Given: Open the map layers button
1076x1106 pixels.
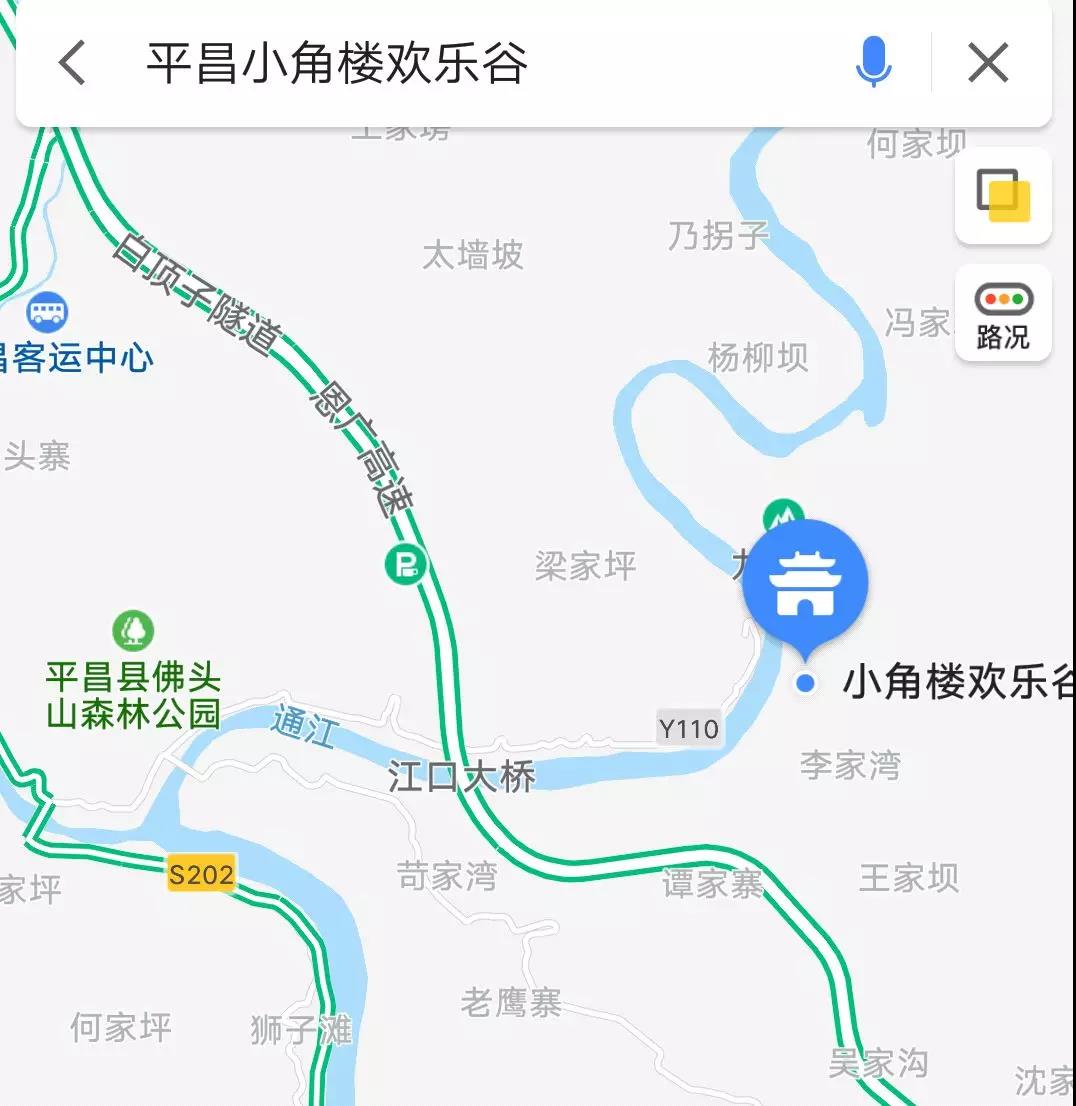Looking at the screenshot, I should [1003, 195].
